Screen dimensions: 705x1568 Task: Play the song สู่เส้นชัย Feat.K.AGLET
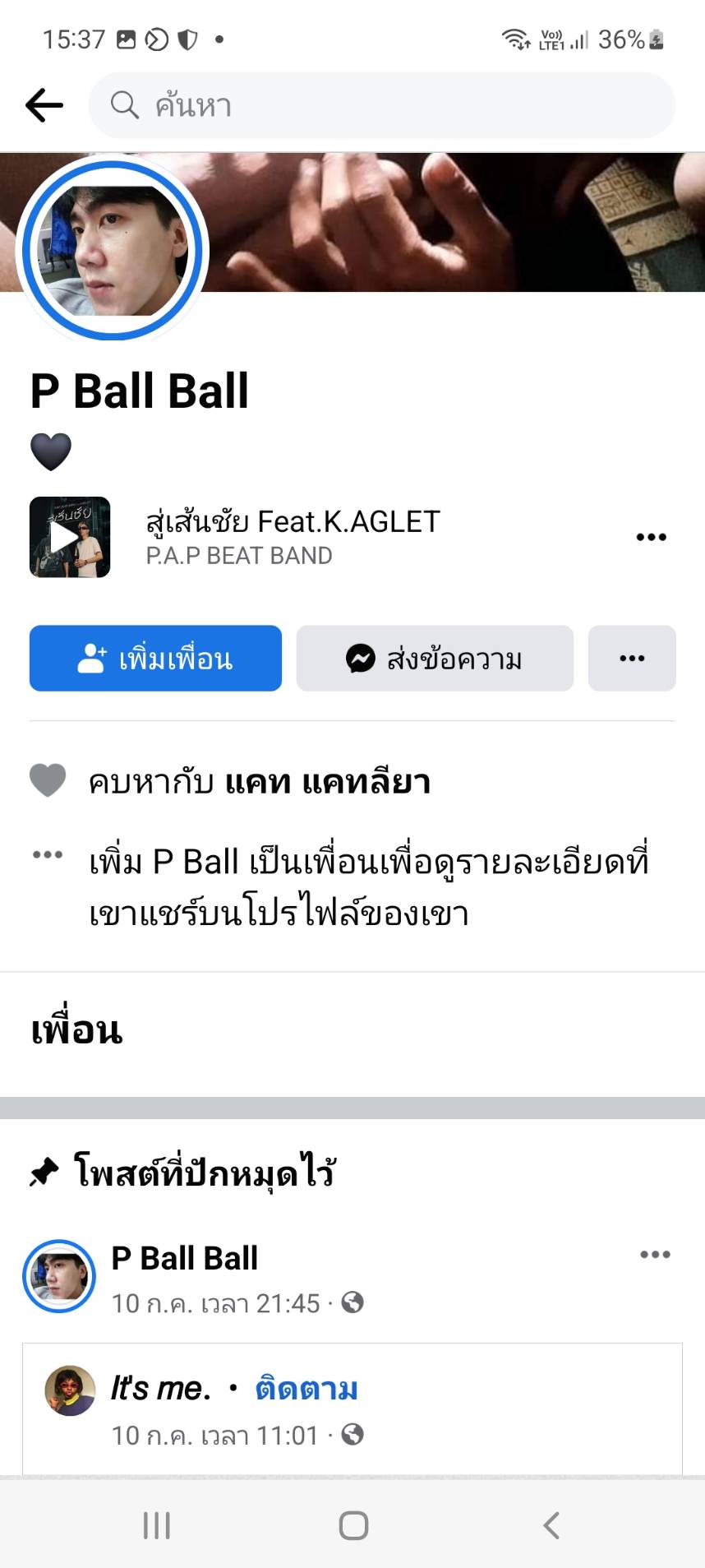(x=70, y=537)
